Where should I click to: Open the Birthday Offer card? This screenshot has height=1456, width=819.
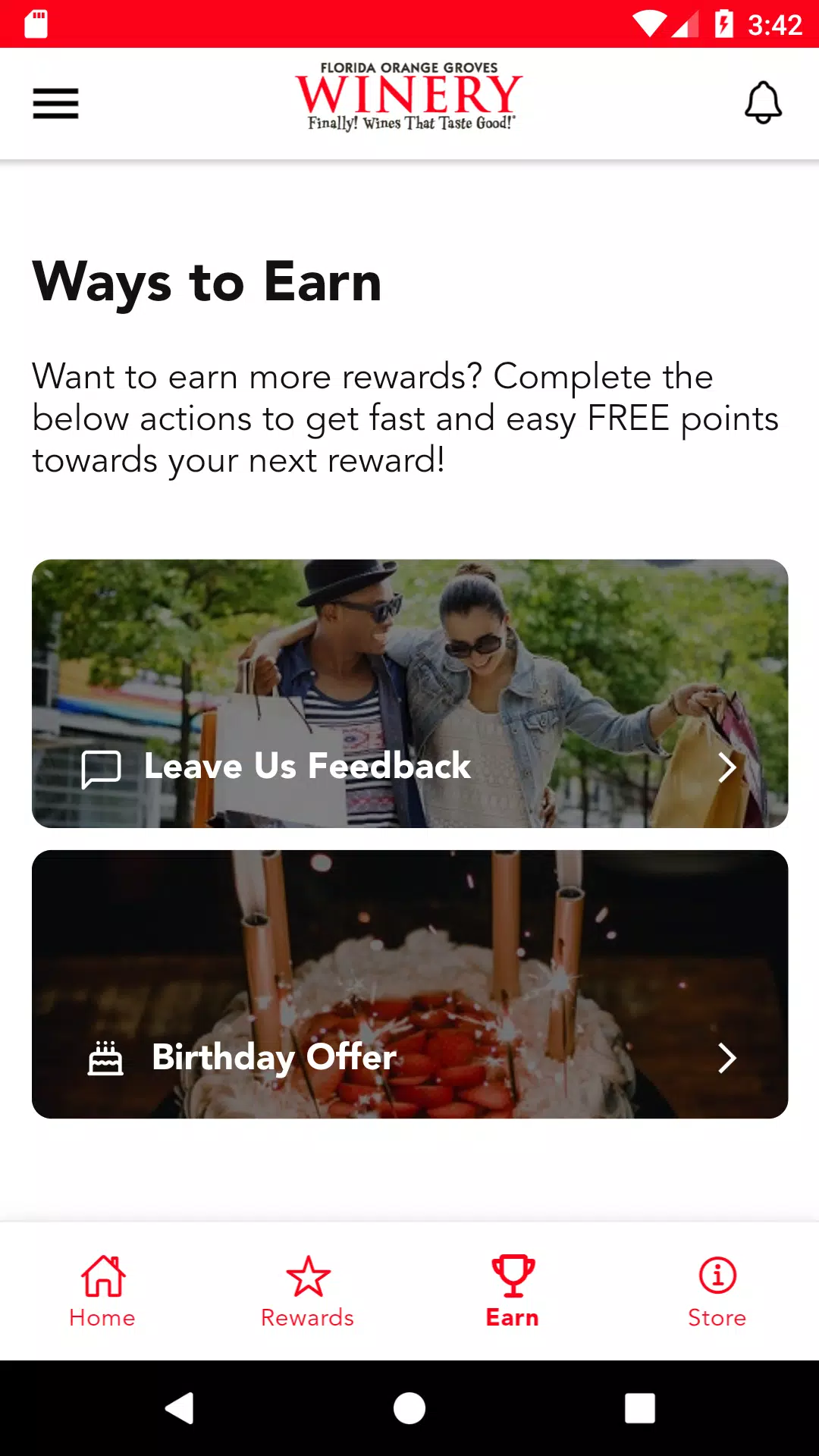click(x=409, y=984)
